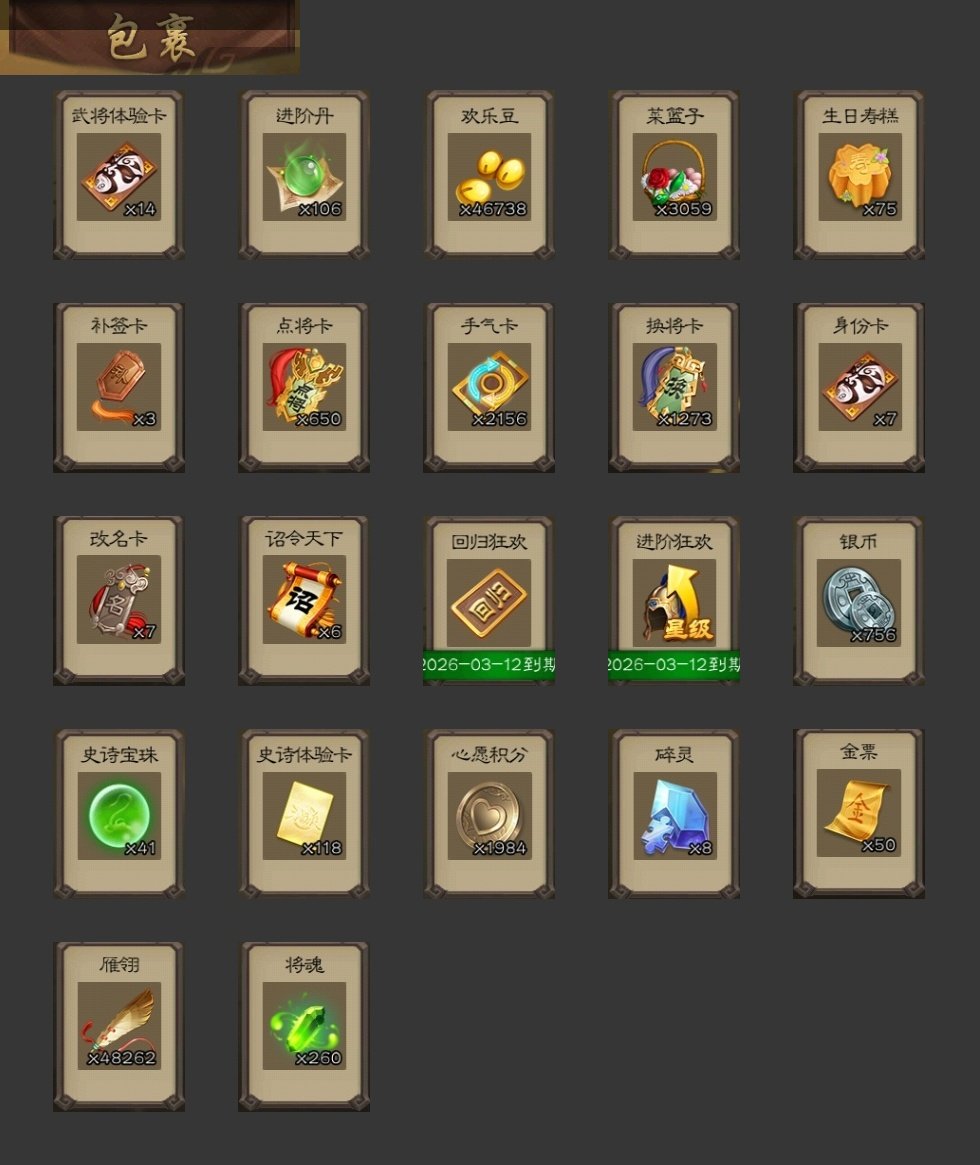
Task: Open the 补签卡 item card
Action: tap(119, 388)
